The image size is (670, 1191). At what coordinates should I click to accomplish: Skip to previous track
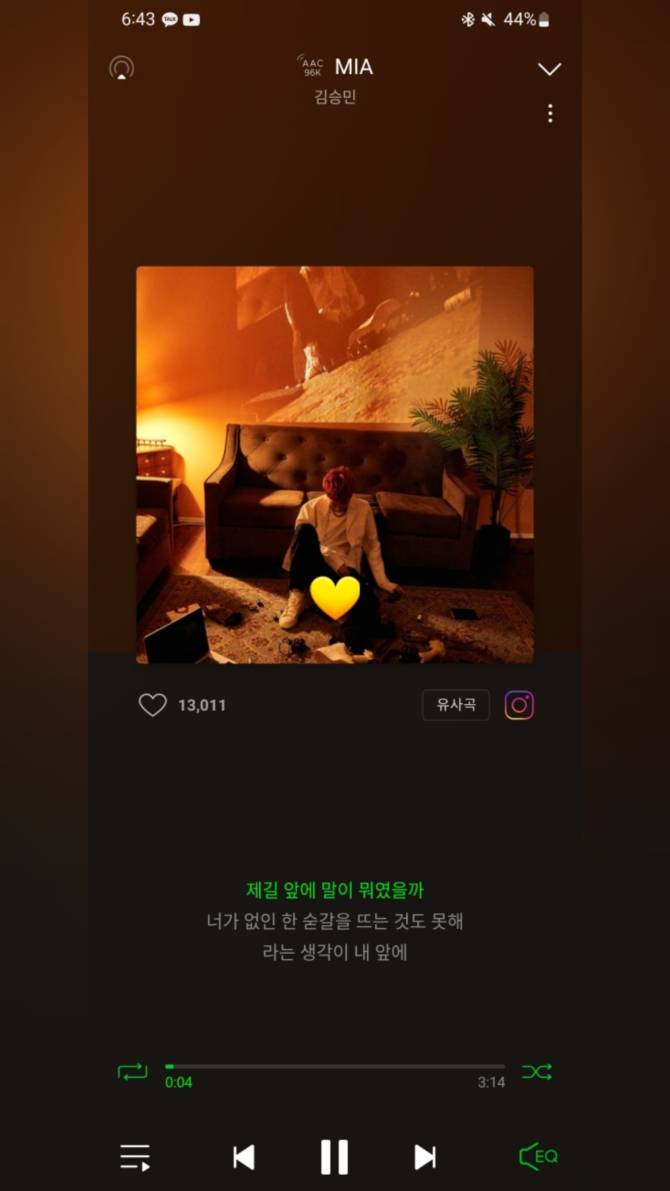point(243,1157)
